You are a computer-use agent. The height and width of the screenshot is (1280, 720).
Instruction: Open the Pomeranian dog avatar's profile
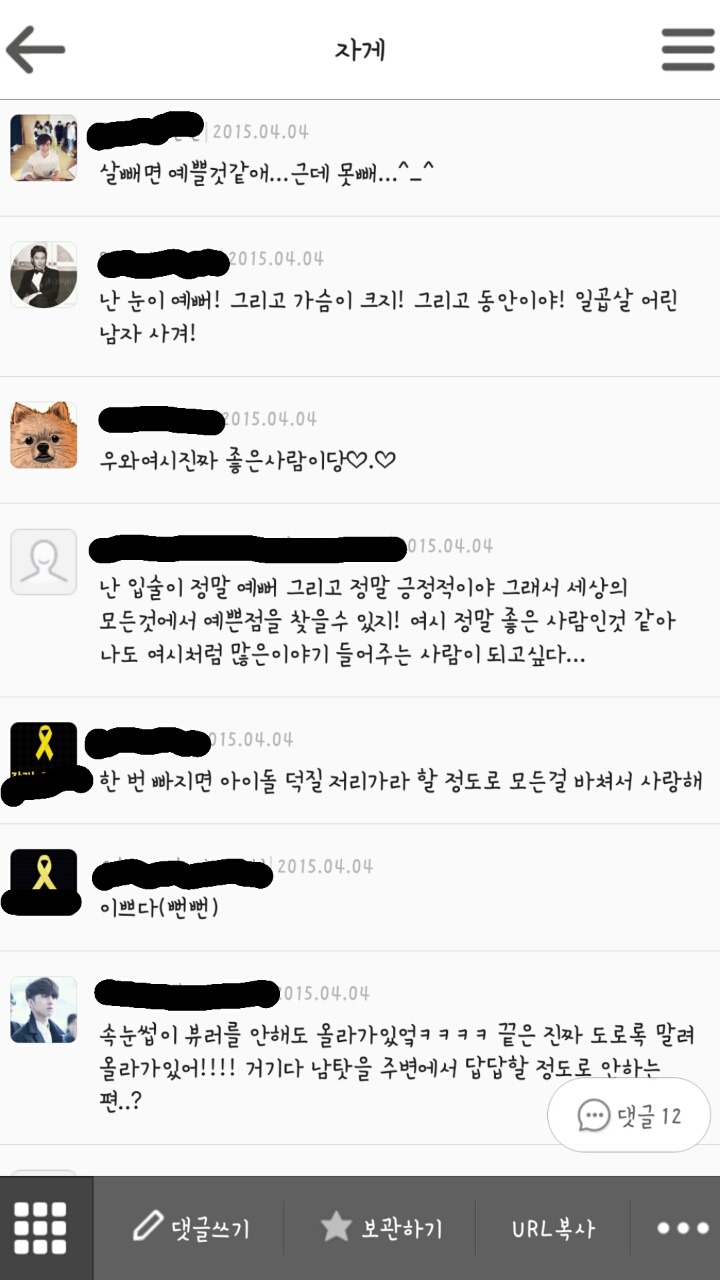point(43,435)
